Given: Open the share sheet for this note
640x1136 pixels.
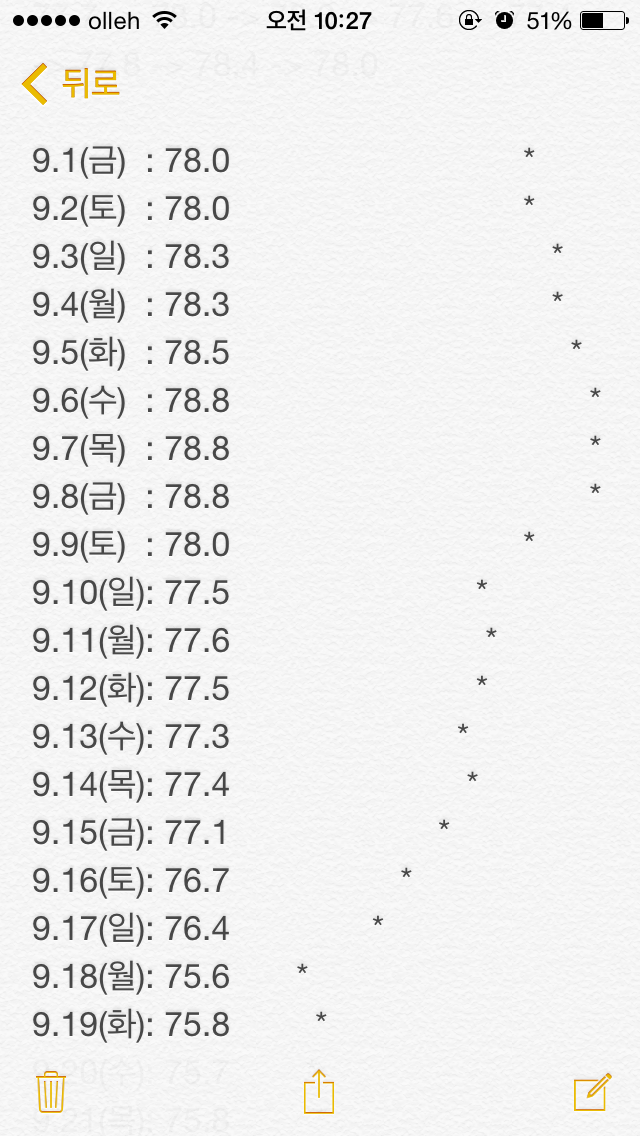Looking at the screenshot, I should (319, 1090).
